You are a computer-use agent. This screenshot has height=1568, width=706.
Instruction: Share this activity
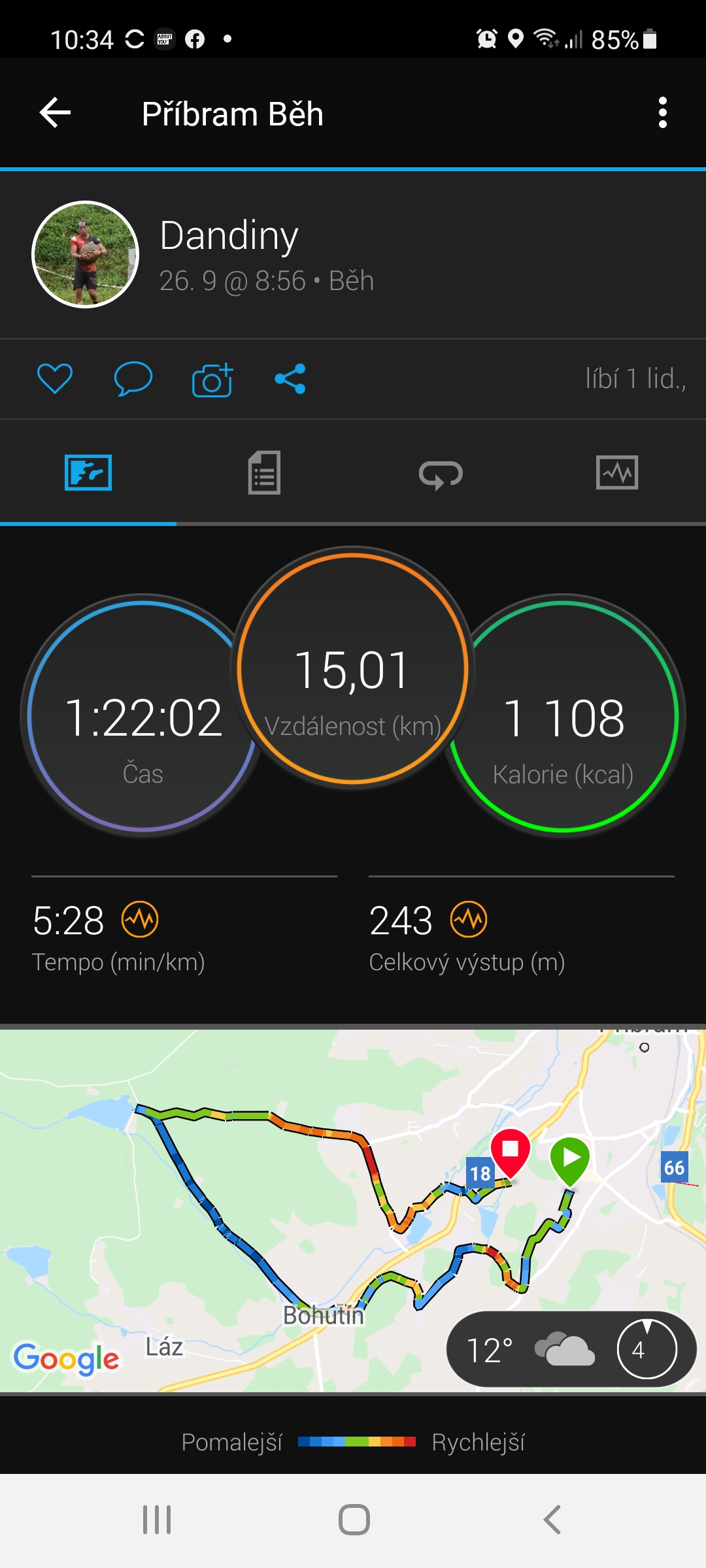click(x=290, y=379)
